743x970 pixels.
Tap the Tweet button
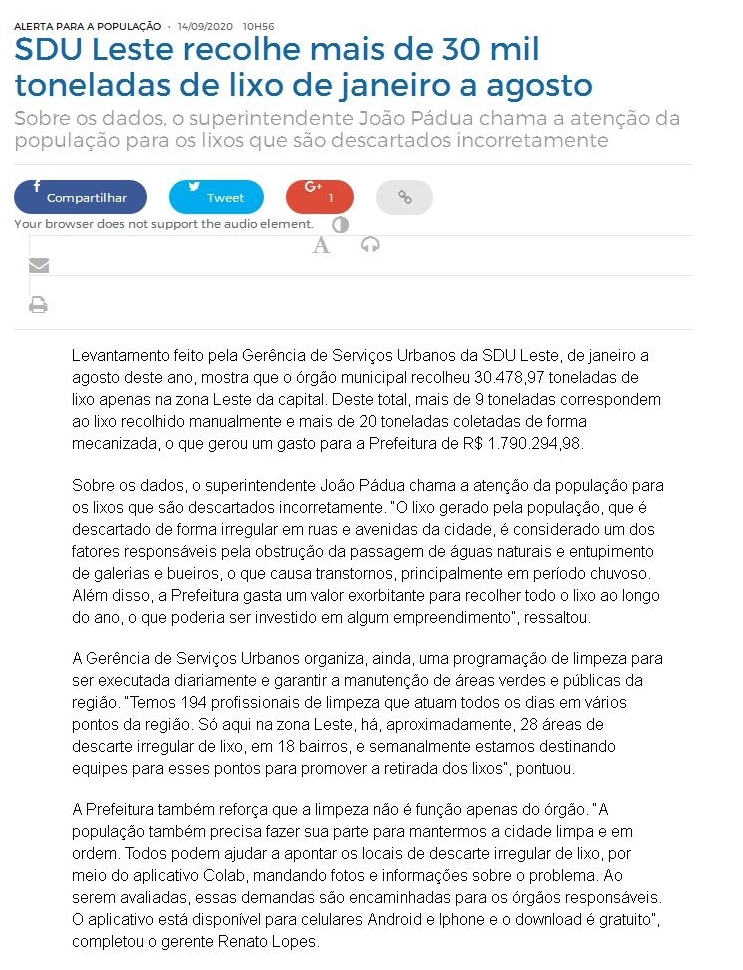pos(216,197)
